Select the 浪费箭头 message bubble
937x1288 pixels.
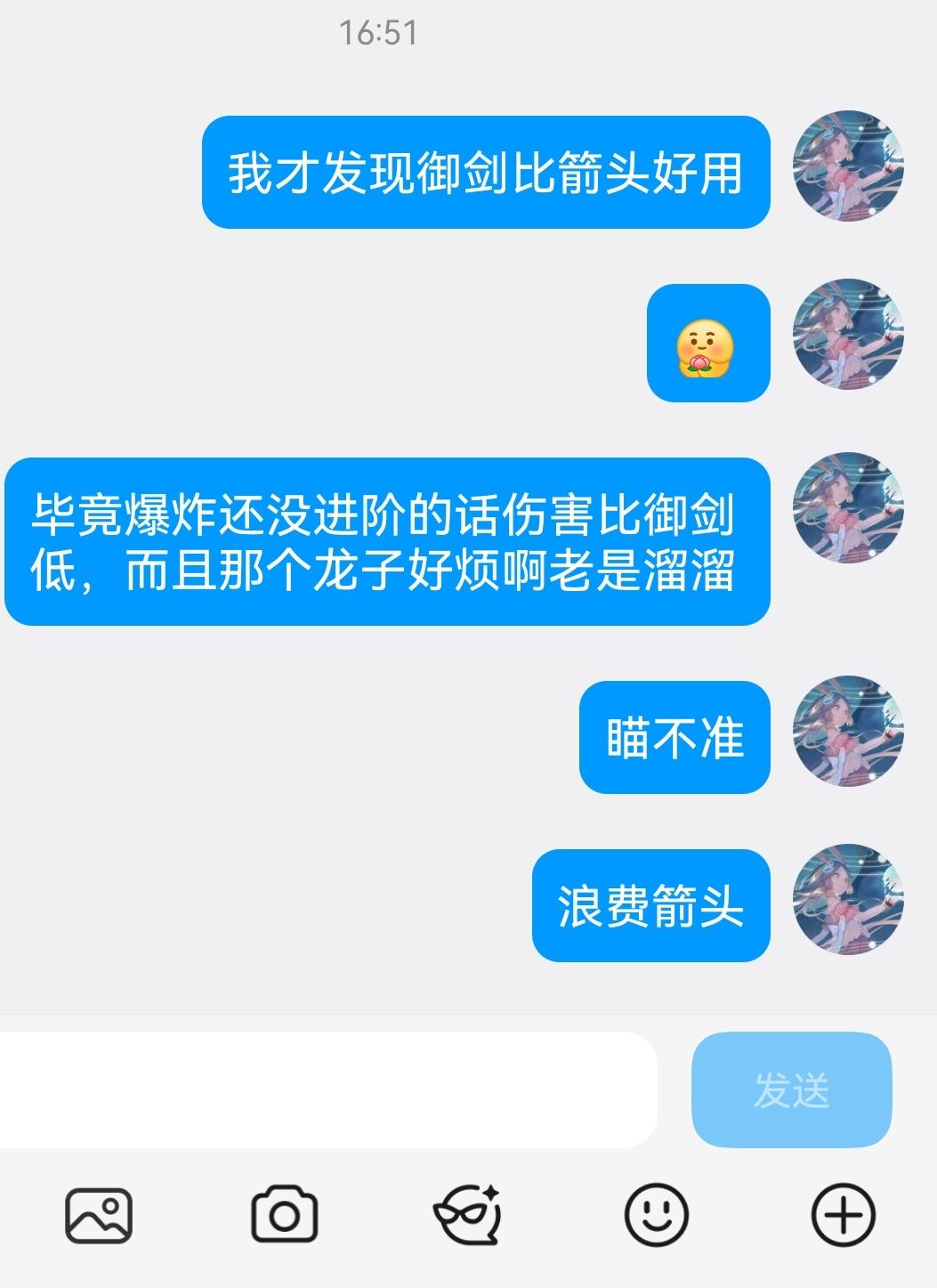[x=650, y=904]
